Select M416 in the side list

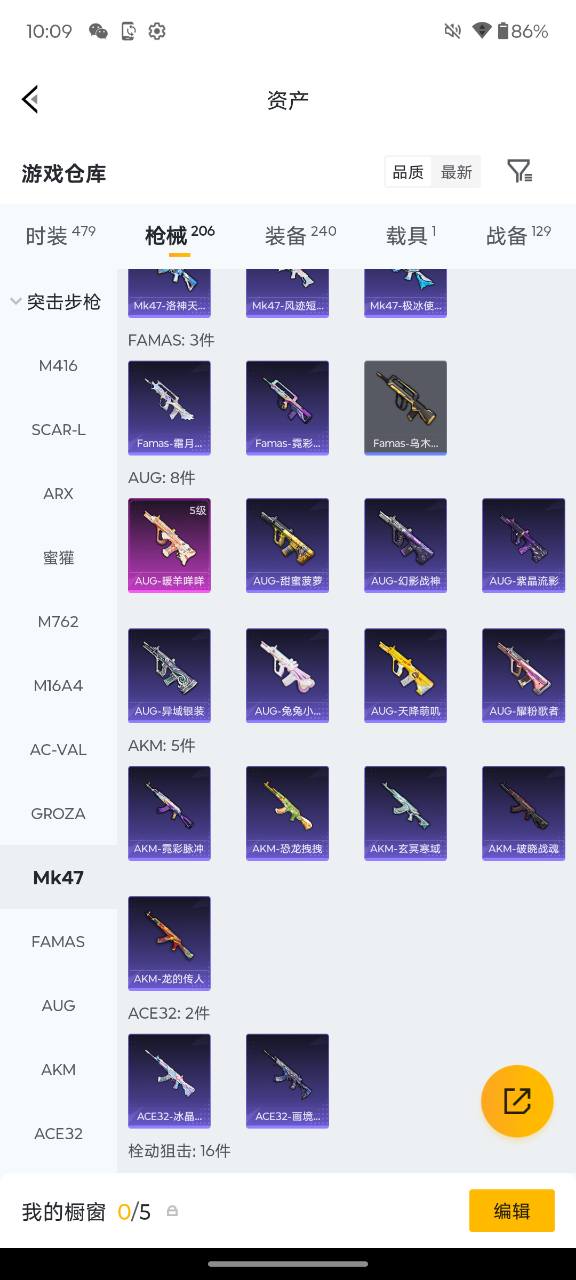coord(58,365)
